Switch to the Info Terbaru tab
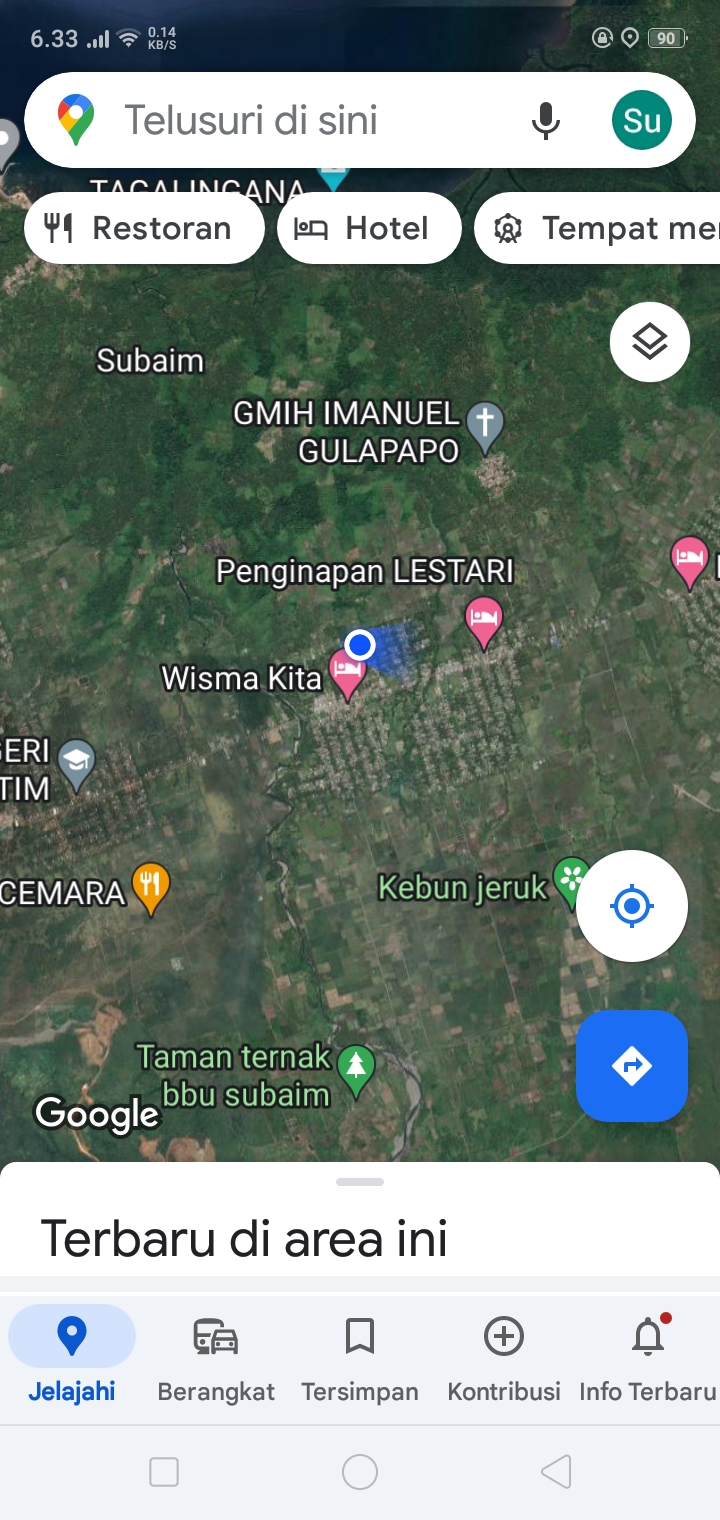Screen dimensions: 720x1520 coord(648,1358)
